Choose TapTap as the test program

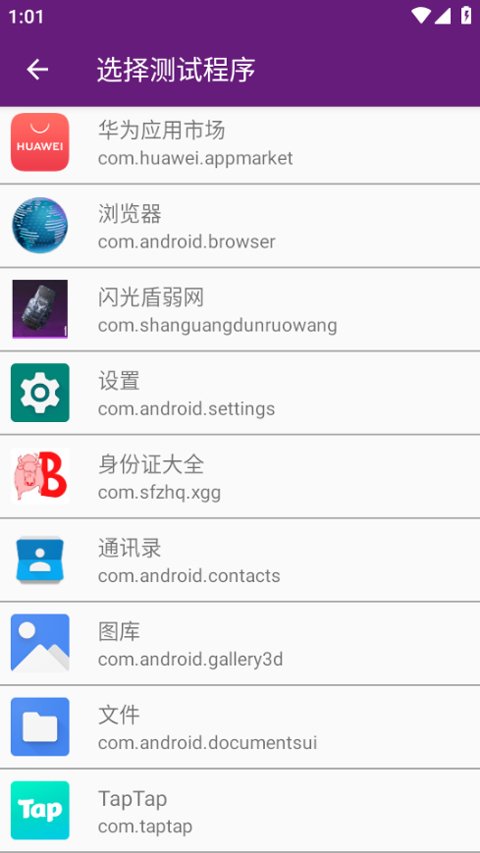coord(240,810)
